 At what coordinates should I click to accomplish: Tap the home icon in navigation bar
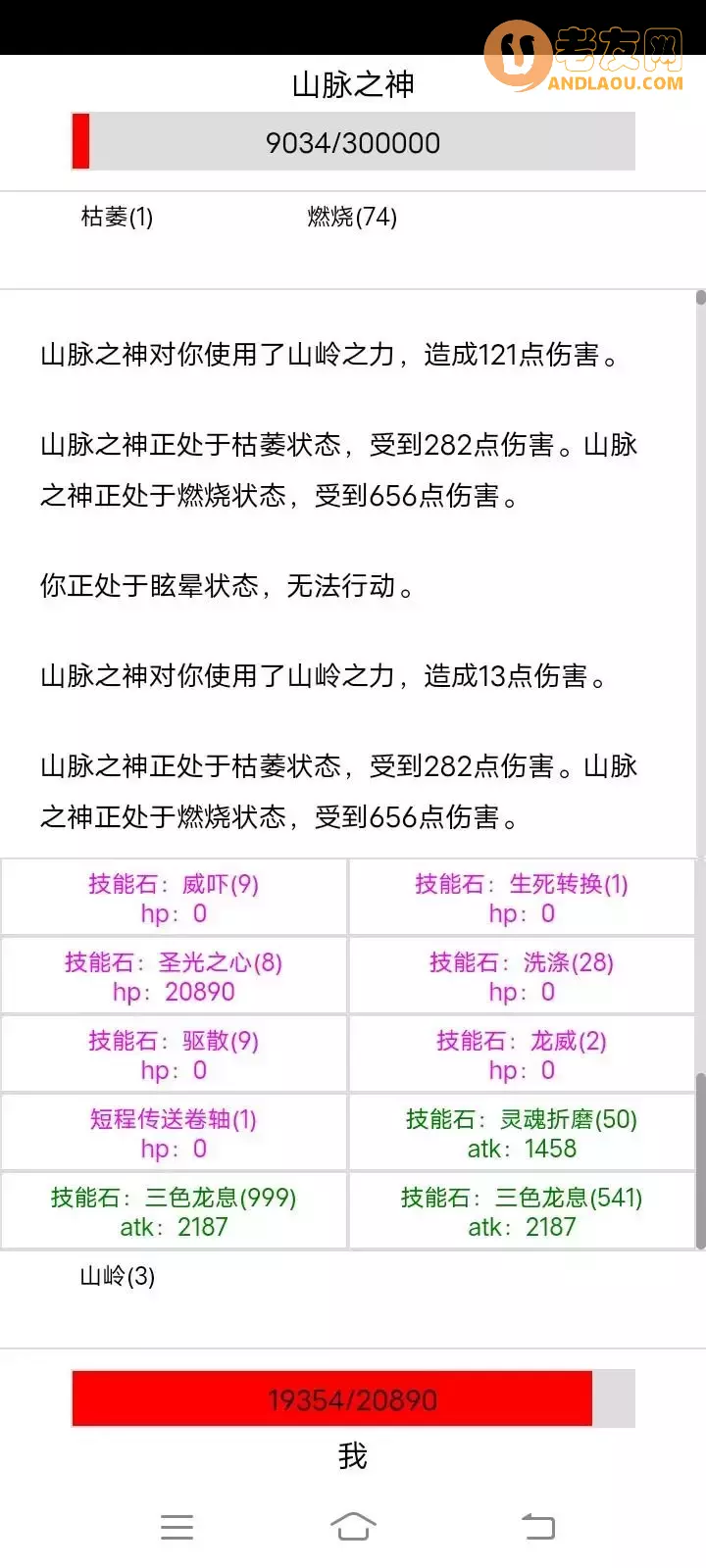353,1526
